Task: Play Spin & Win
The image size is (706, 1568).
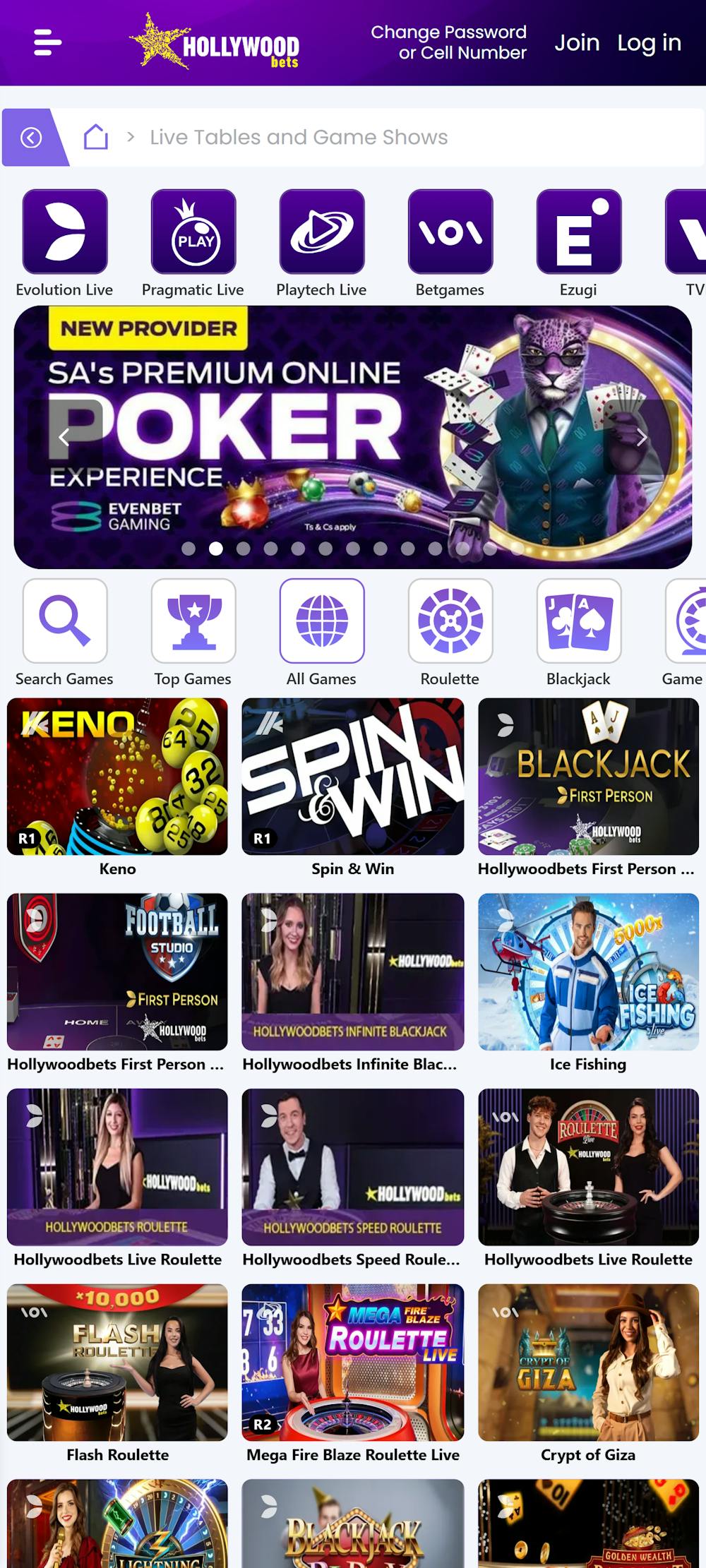Action: click(x=353, y=777)
